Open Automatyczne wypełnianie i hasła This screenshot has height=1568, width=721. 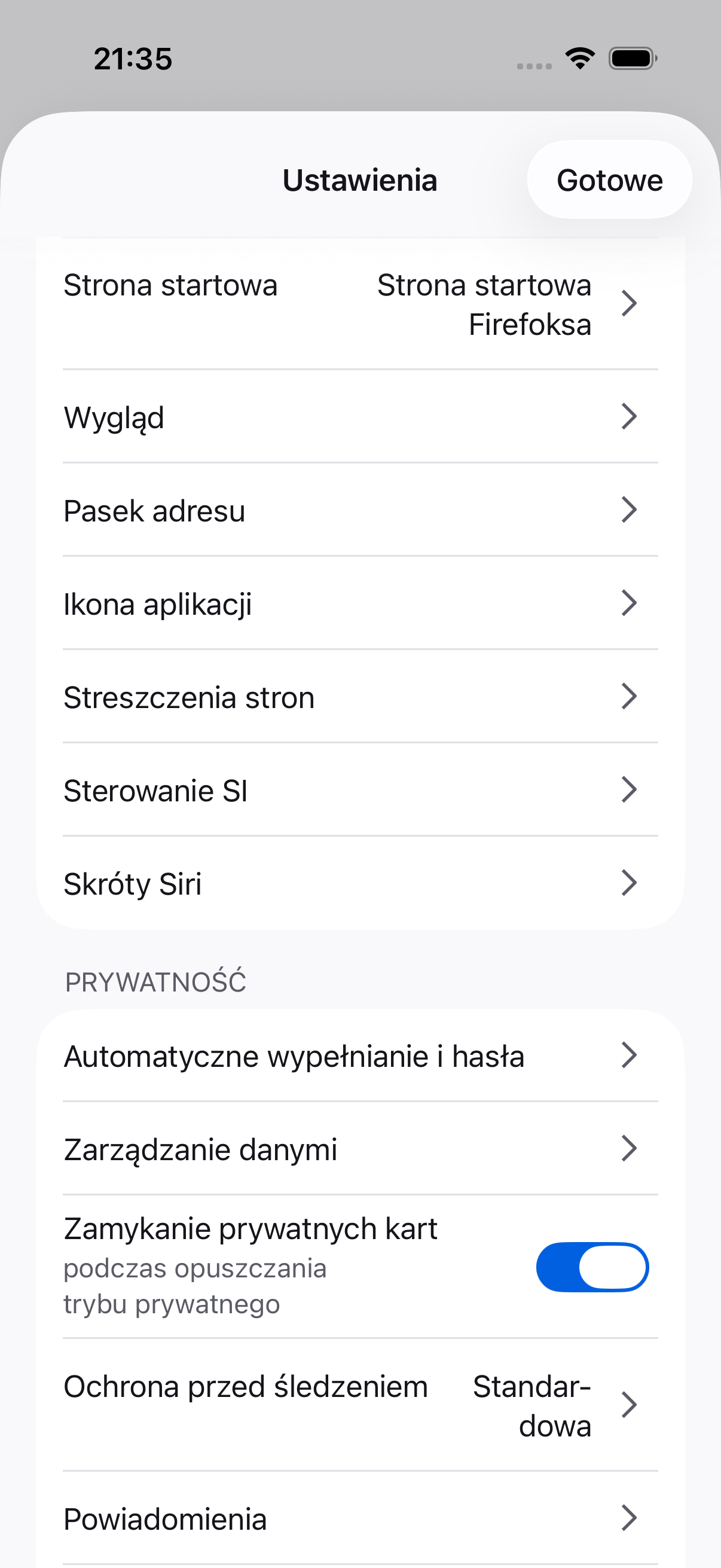pyautogui.click(x=360, y=1056)
